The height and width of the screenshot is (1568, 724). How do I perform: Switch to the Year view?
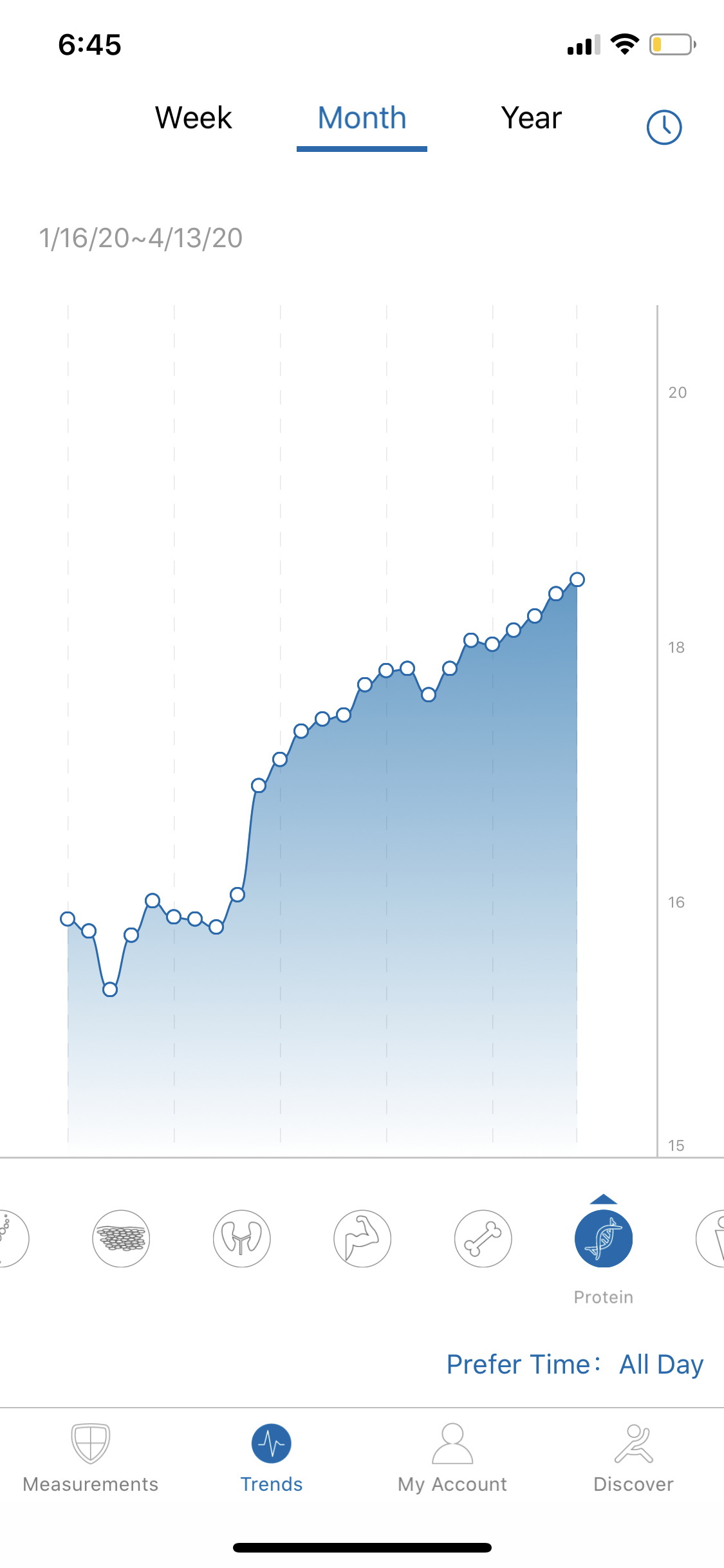coord(532,118)
